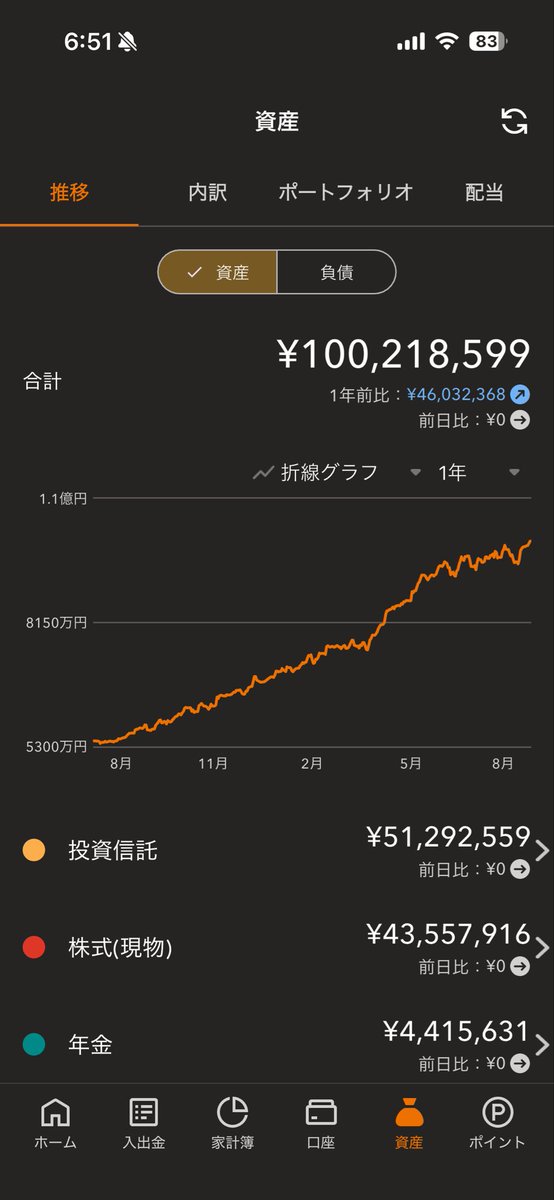Viewport: 554px width, 1200px height.
Task: Switch to the 配当 tab
Action: [485, 193]
